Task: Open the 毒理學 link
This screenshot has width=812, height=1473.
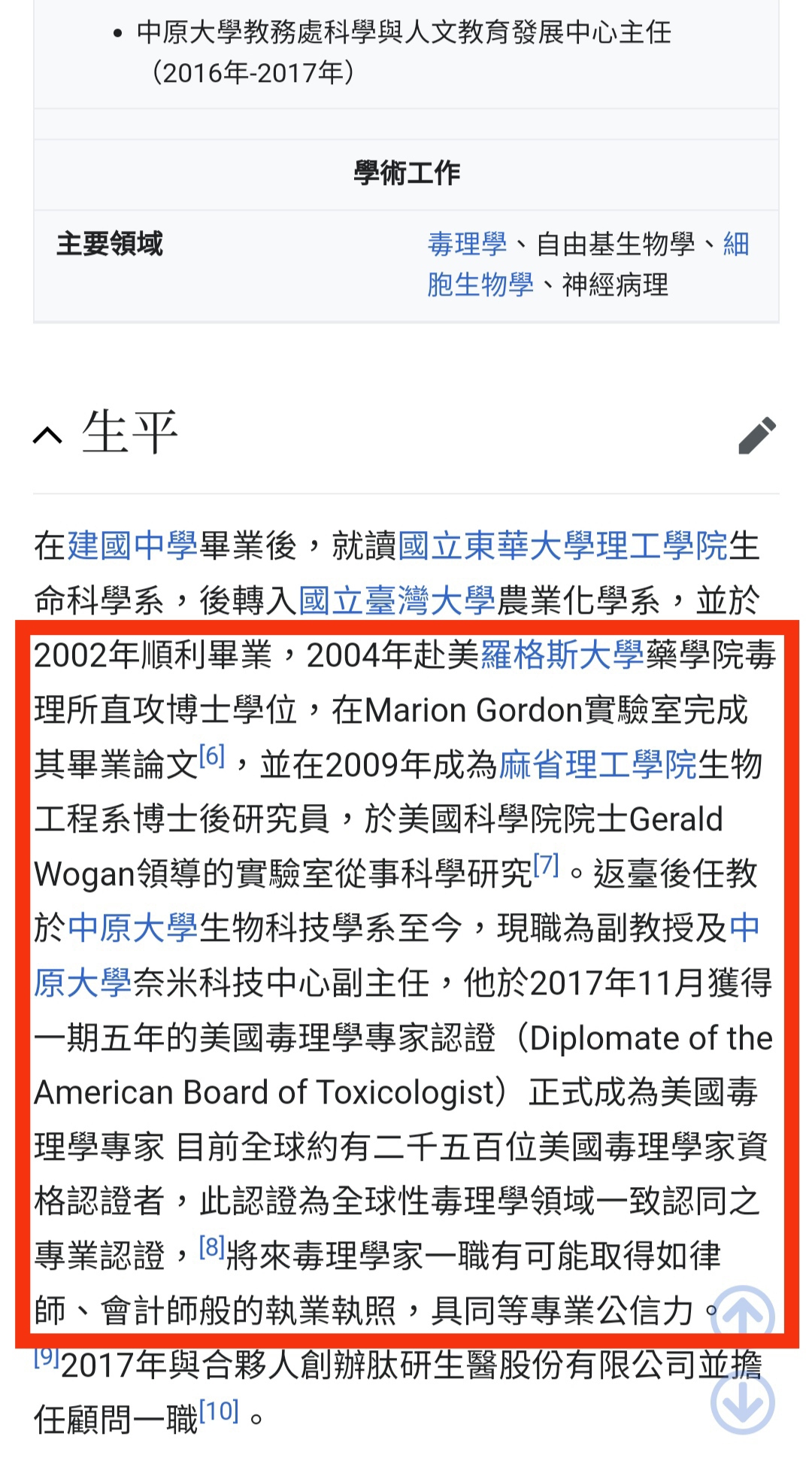Action: pyautogui.click(x=467, y=244)
